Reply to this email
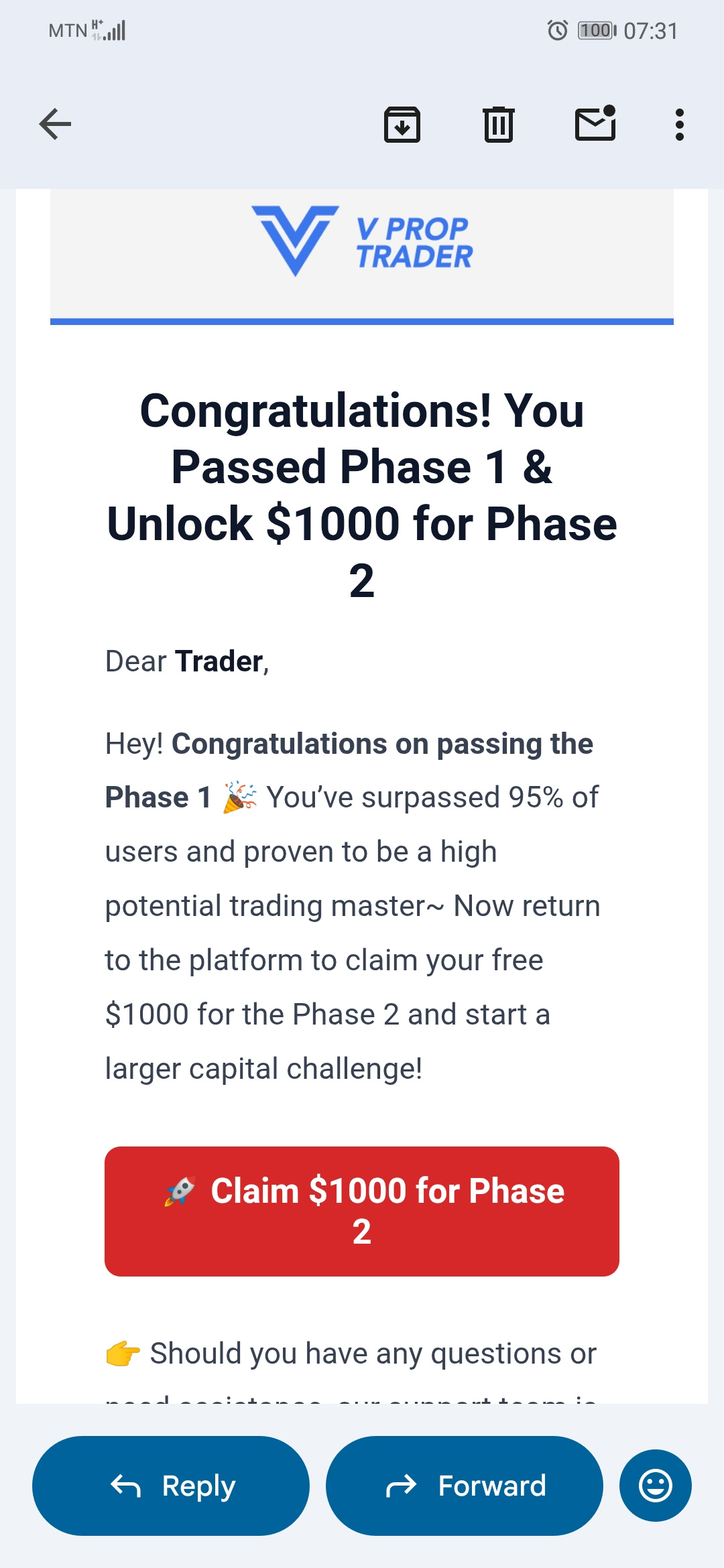Screen dimensions: 724x1568 [x=171, y=1486]
